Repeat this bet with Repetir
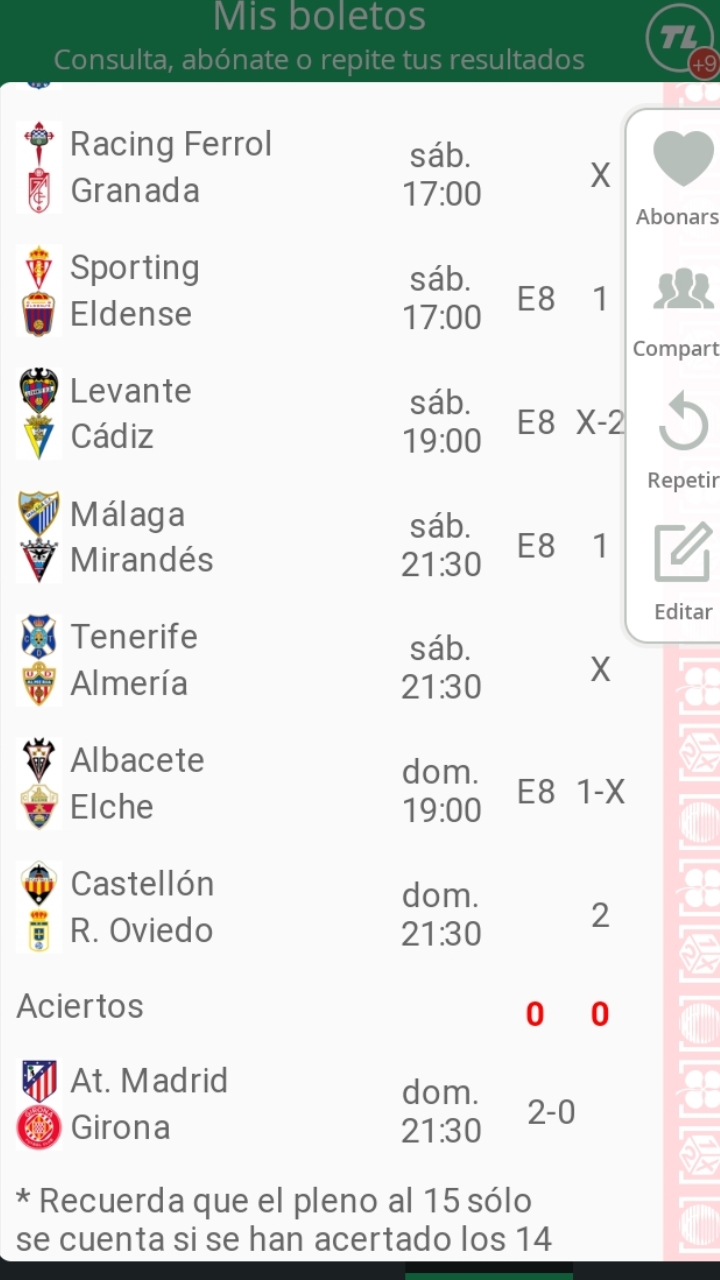The image size is (720, 1280). click(x=682, y=440)
